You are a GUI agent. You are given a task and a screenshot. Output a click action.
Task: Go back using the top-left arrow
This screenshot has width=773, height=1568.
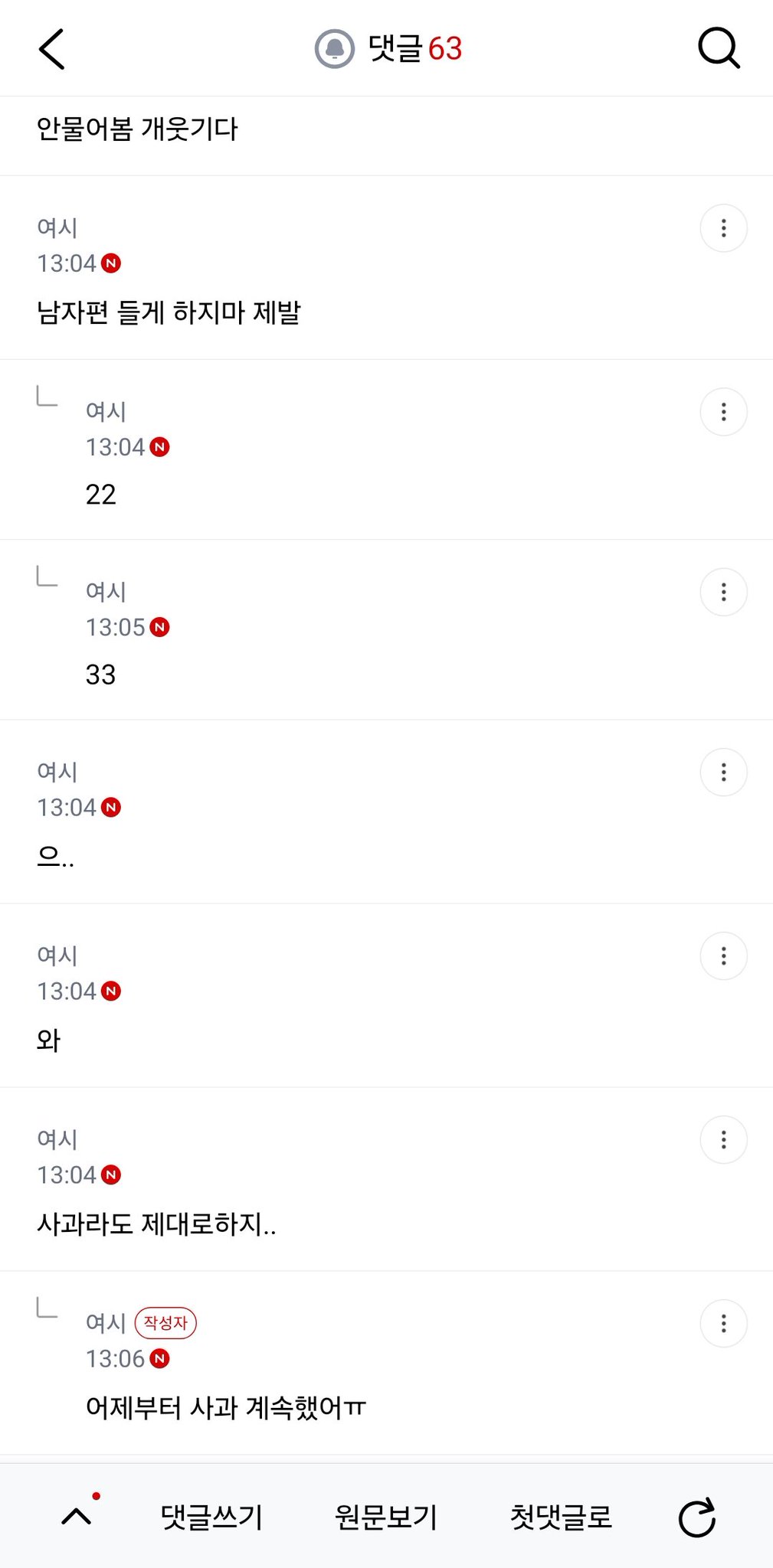click(52, 50)
